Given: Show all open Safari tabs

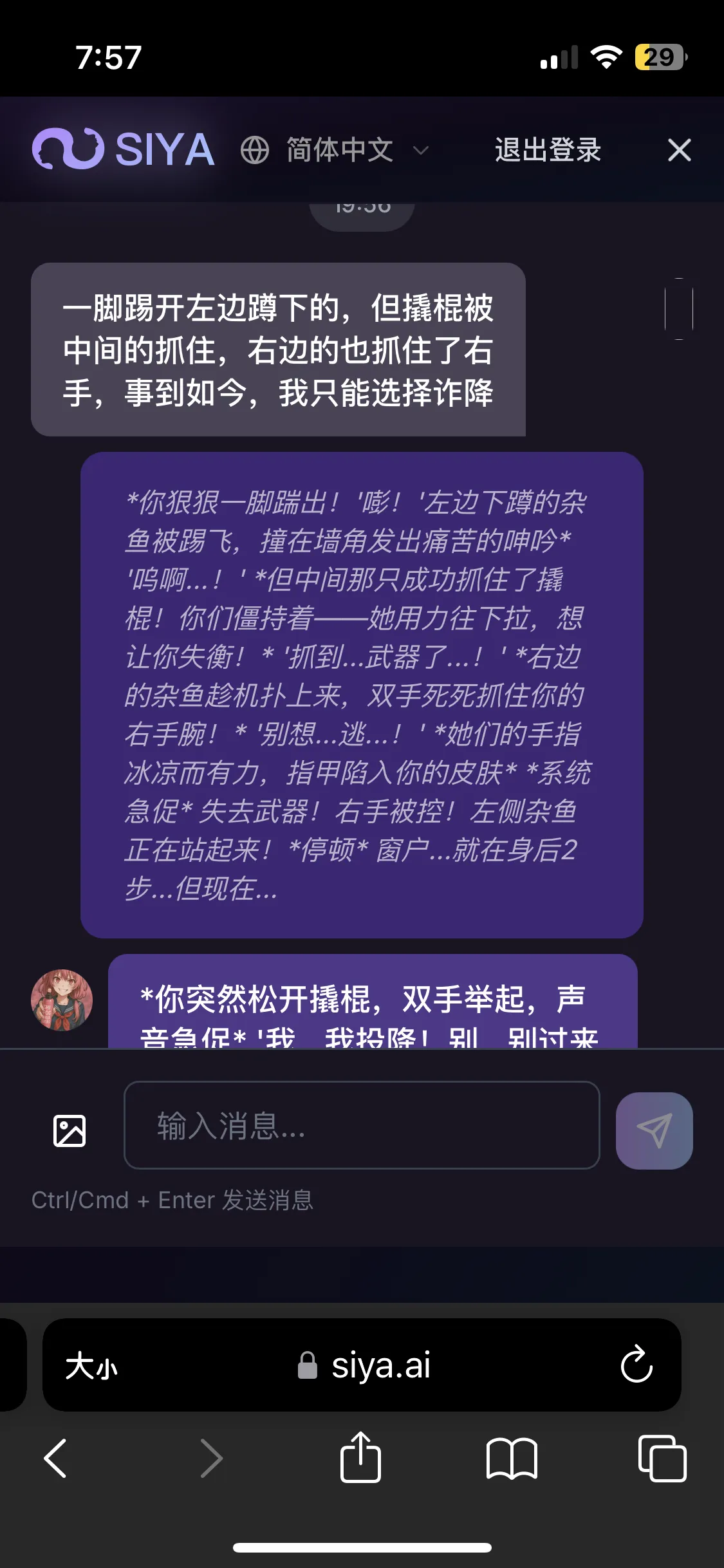Looking at the screenshot, I should pos(662,1458).
